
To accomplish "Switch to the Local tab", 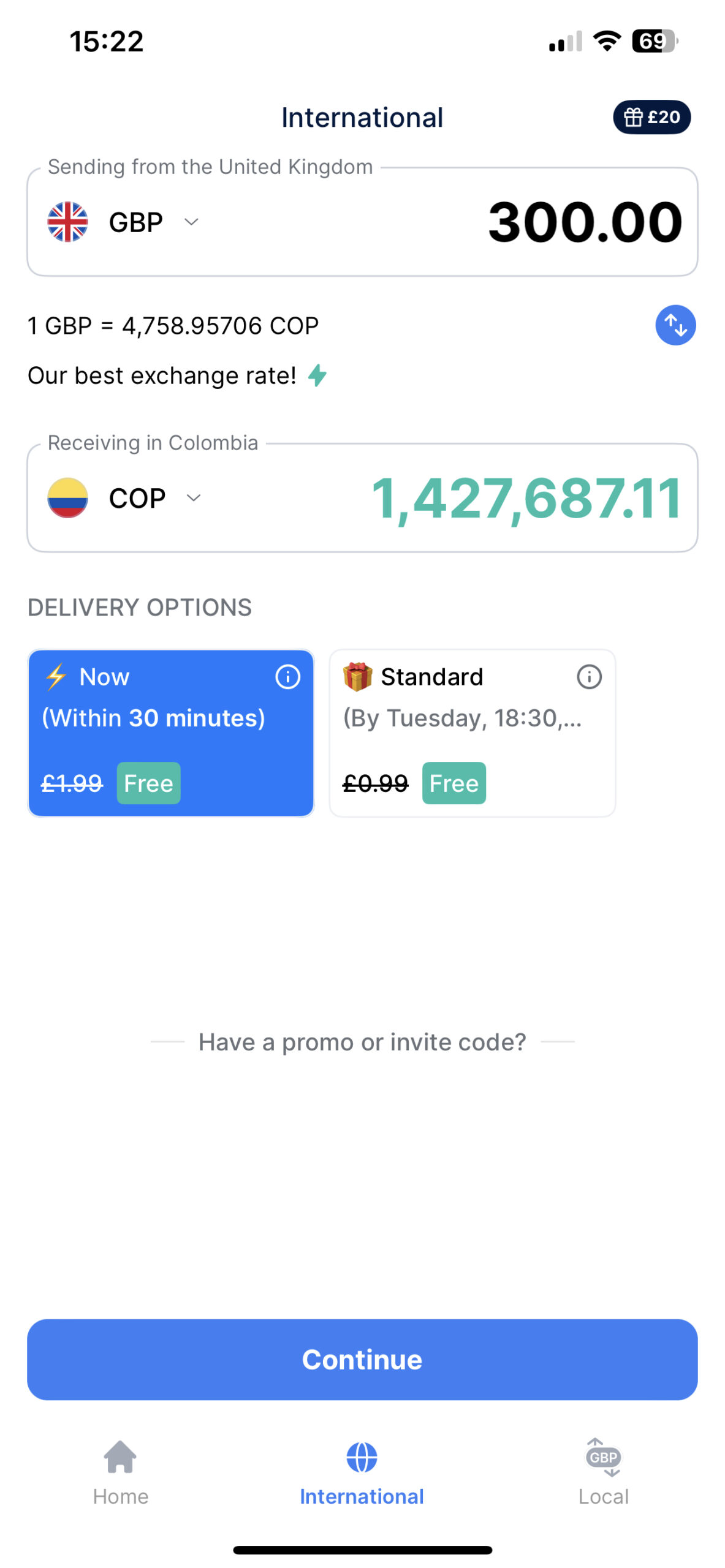I will click(x=603, y=1471).
